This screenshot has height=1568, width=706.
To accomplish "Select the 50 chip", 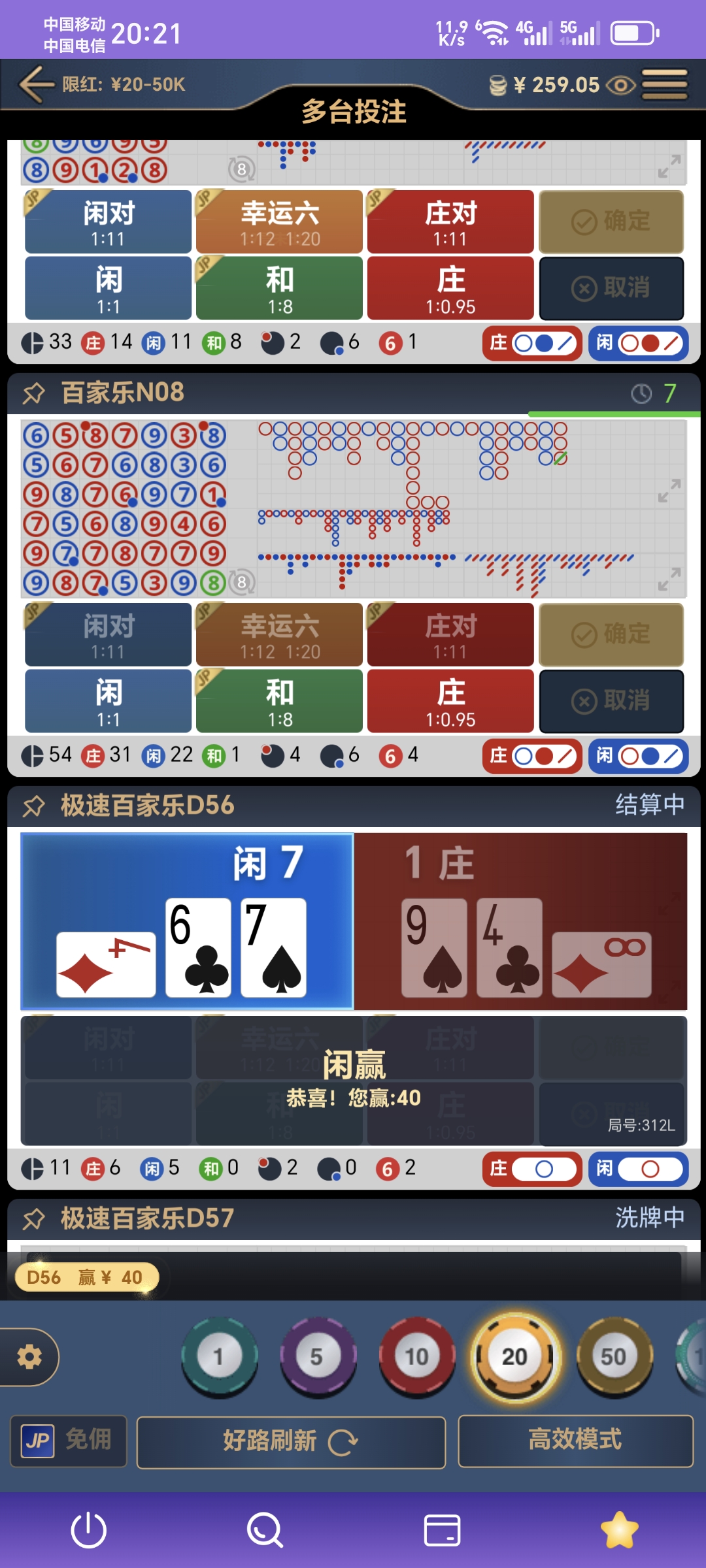I will pyautogui.click(x=613, y=1357).
